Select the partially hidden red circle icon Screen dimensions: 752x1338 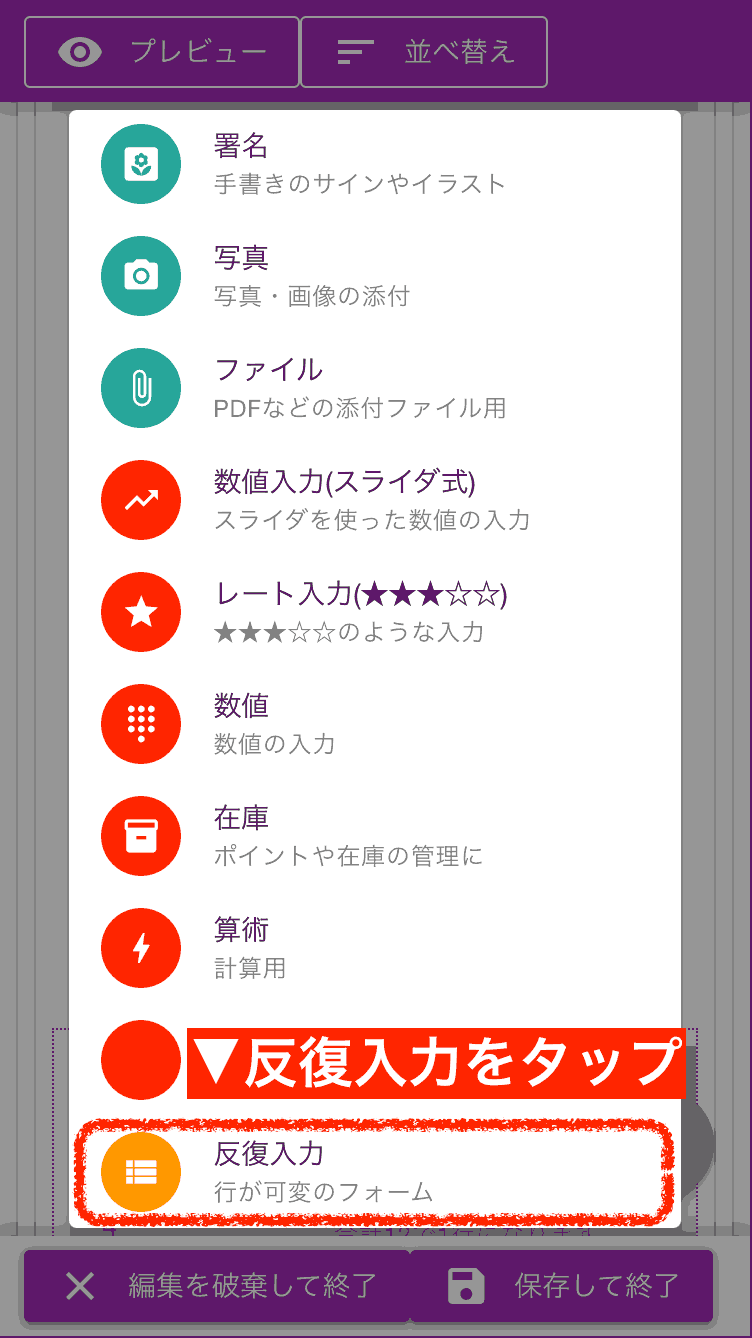tap(140, 1059)
